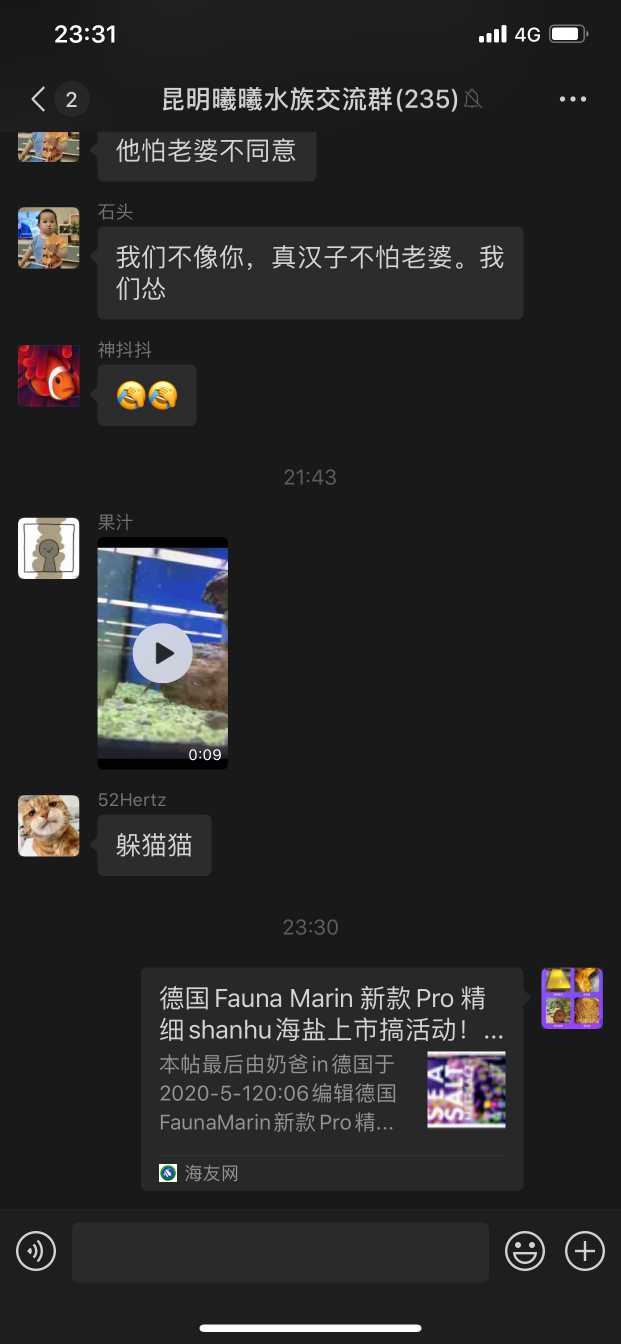Open my own avatar beside the shared link
The width and height of the screenshot is (621, 1344).
click(x=572, y=998)
